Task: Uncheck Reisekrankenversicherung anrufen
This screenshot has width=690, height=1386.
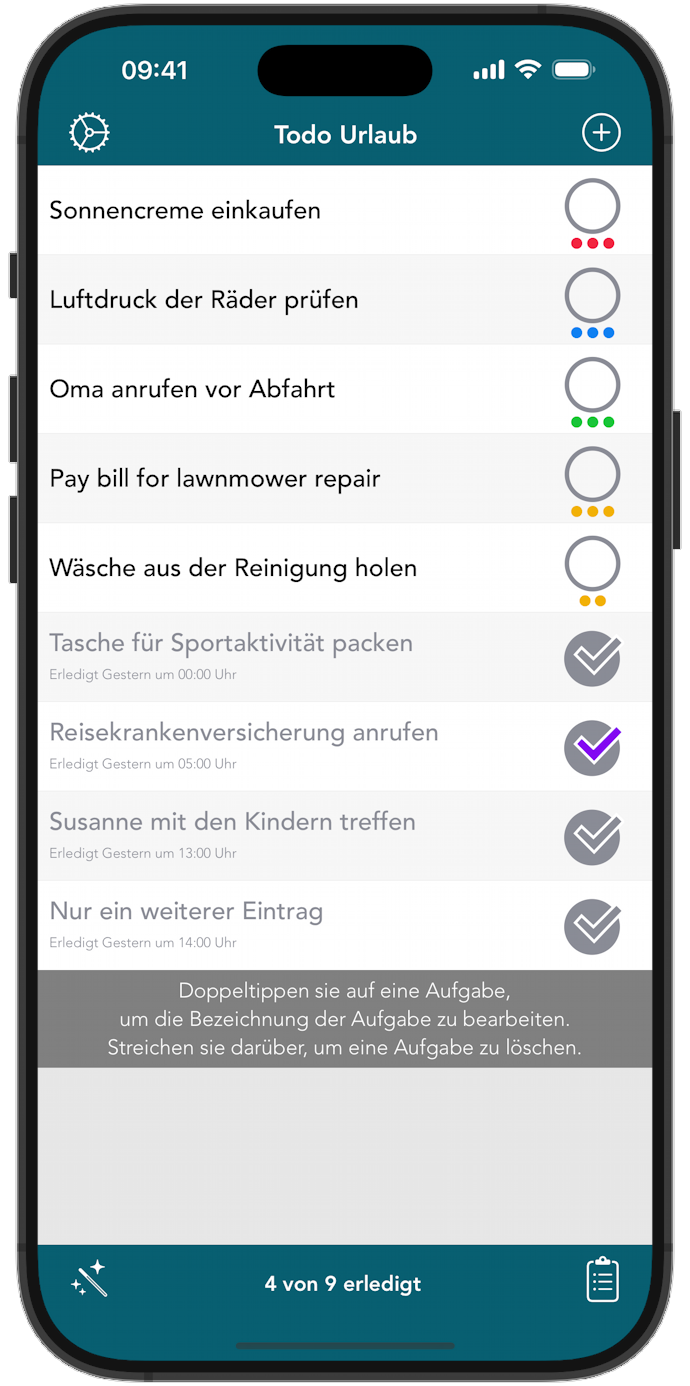Action: (x=592, y=748)
